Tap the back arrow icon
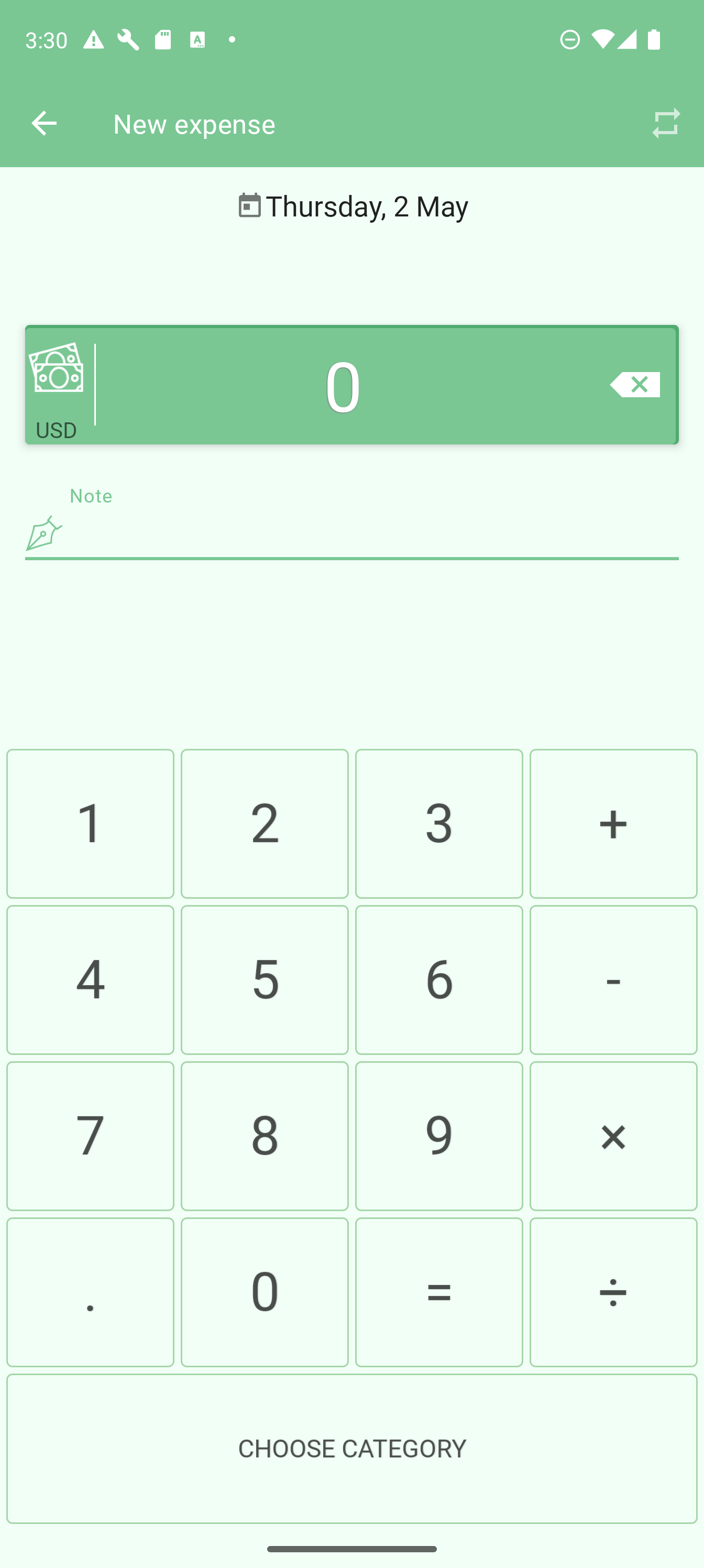The width and height of the screenshot is (704, 1568). [43, 124]
